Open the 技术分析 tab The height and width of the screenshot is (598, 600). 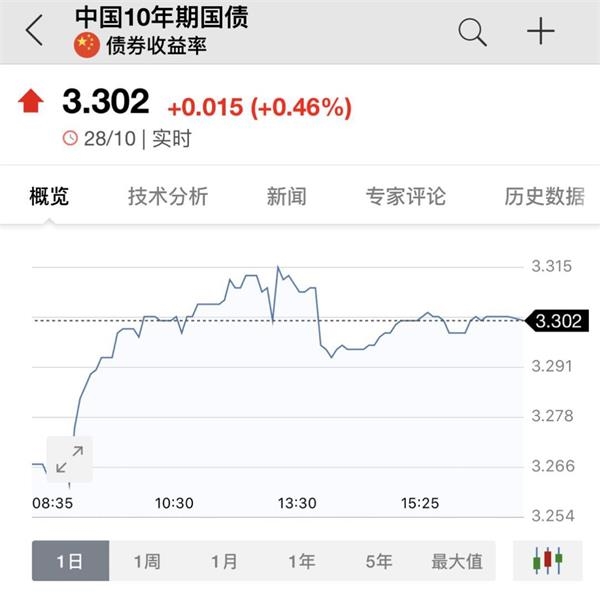168,196
